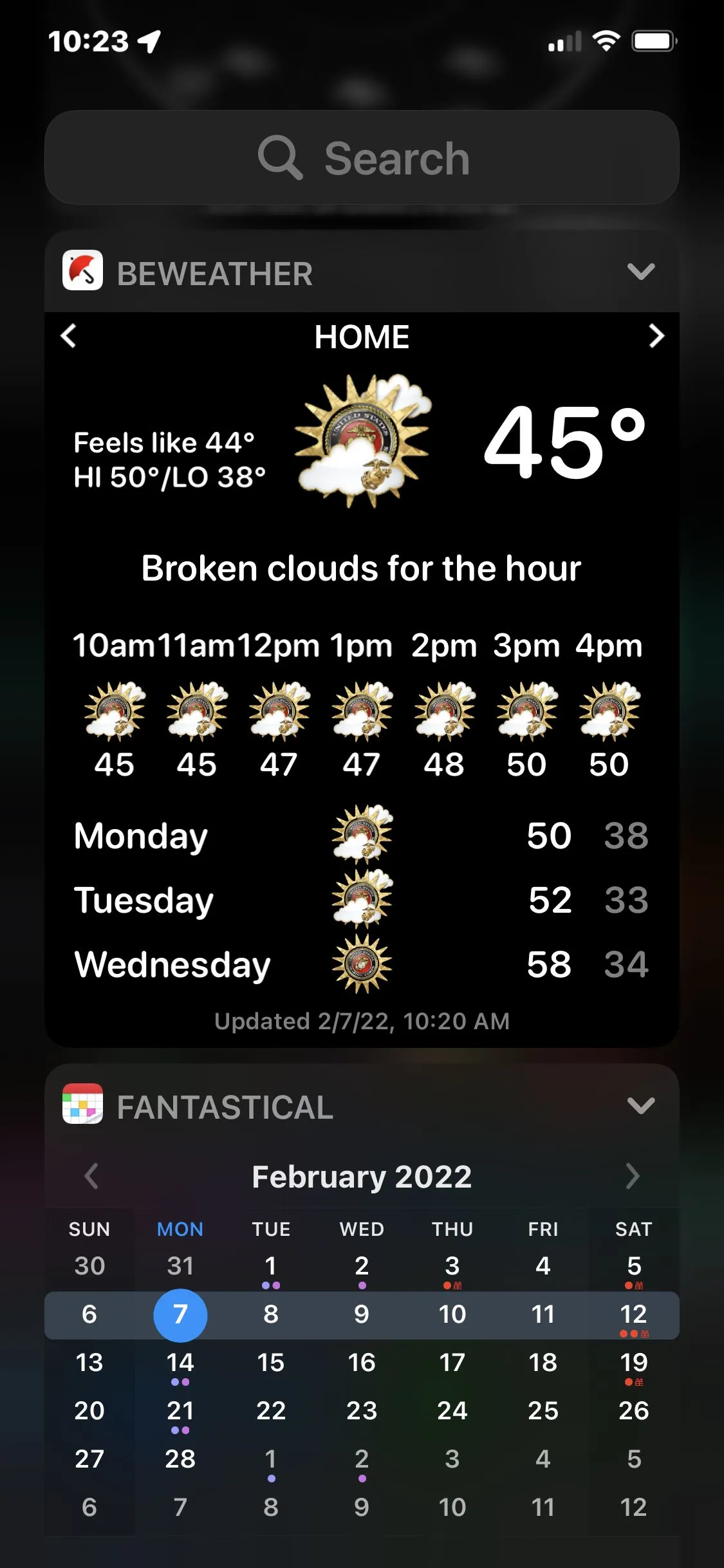The width and height of the screenshot is (724, 1568).
Task: Select today's date, February 7
Action: tap(180, 1314)
